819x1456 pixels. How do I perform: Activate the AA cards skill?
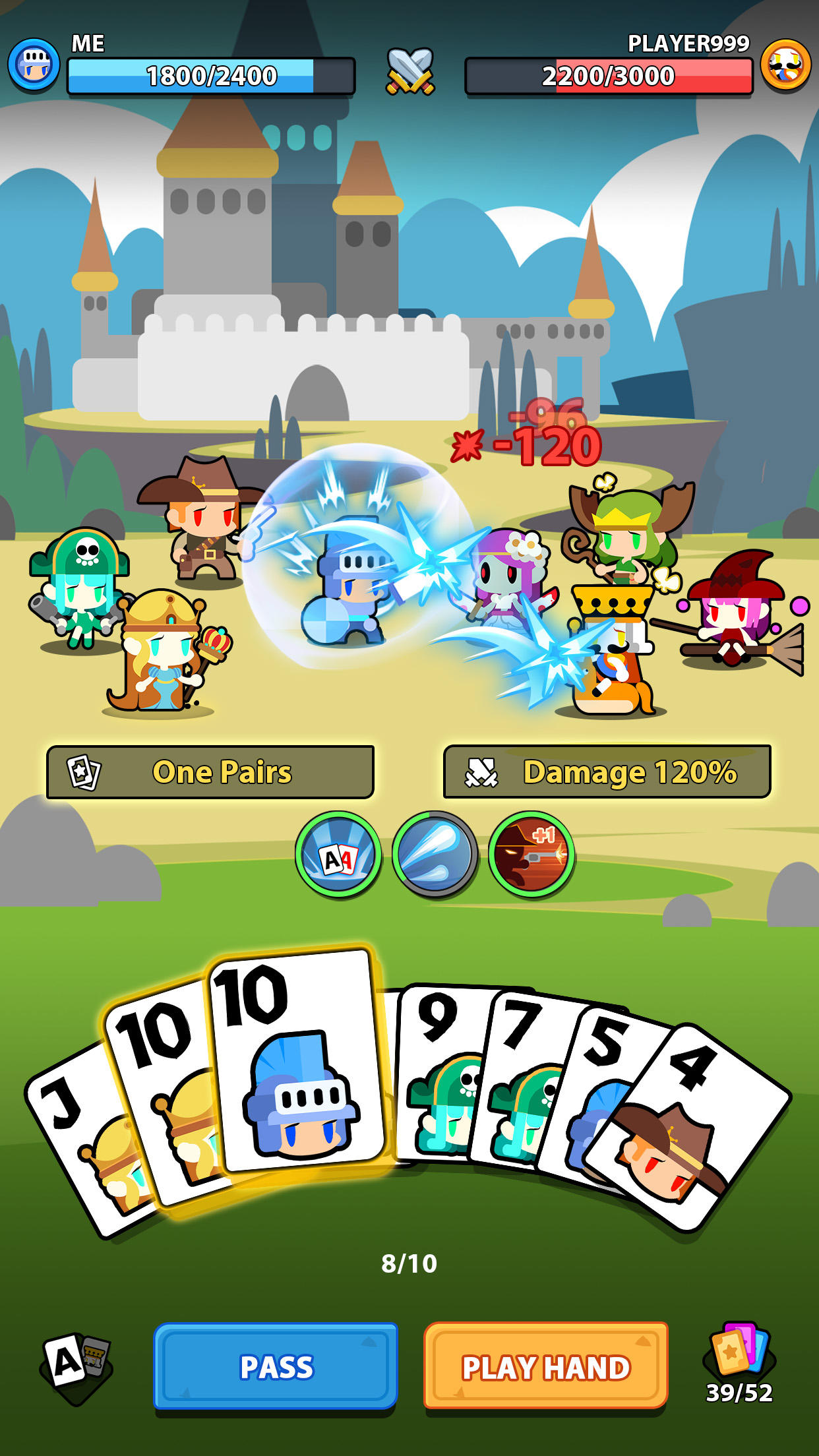338,855
